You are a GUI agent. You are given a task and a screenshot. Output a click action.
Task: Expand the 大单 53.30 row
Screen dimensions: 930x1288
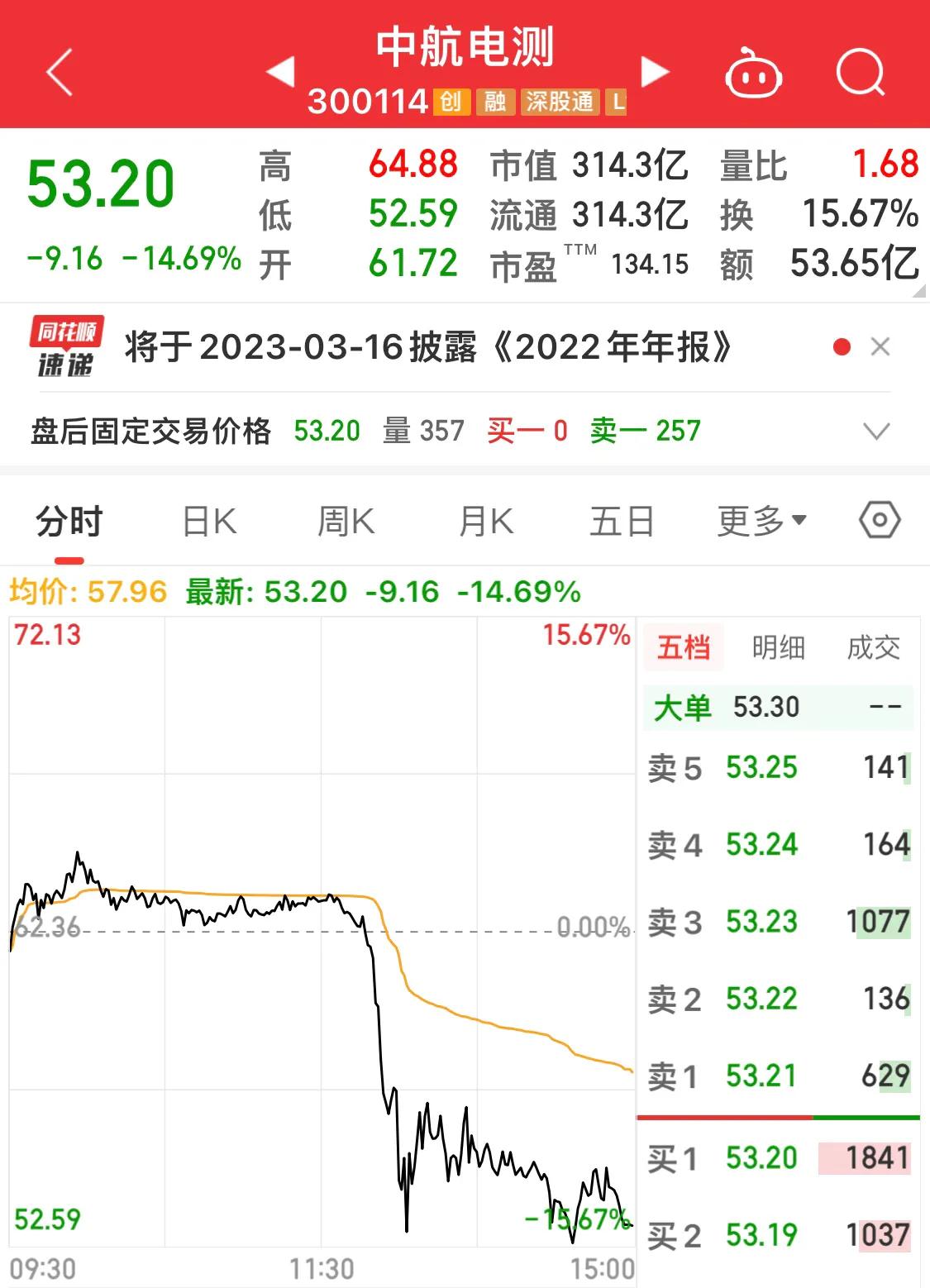tap(777, 708)
